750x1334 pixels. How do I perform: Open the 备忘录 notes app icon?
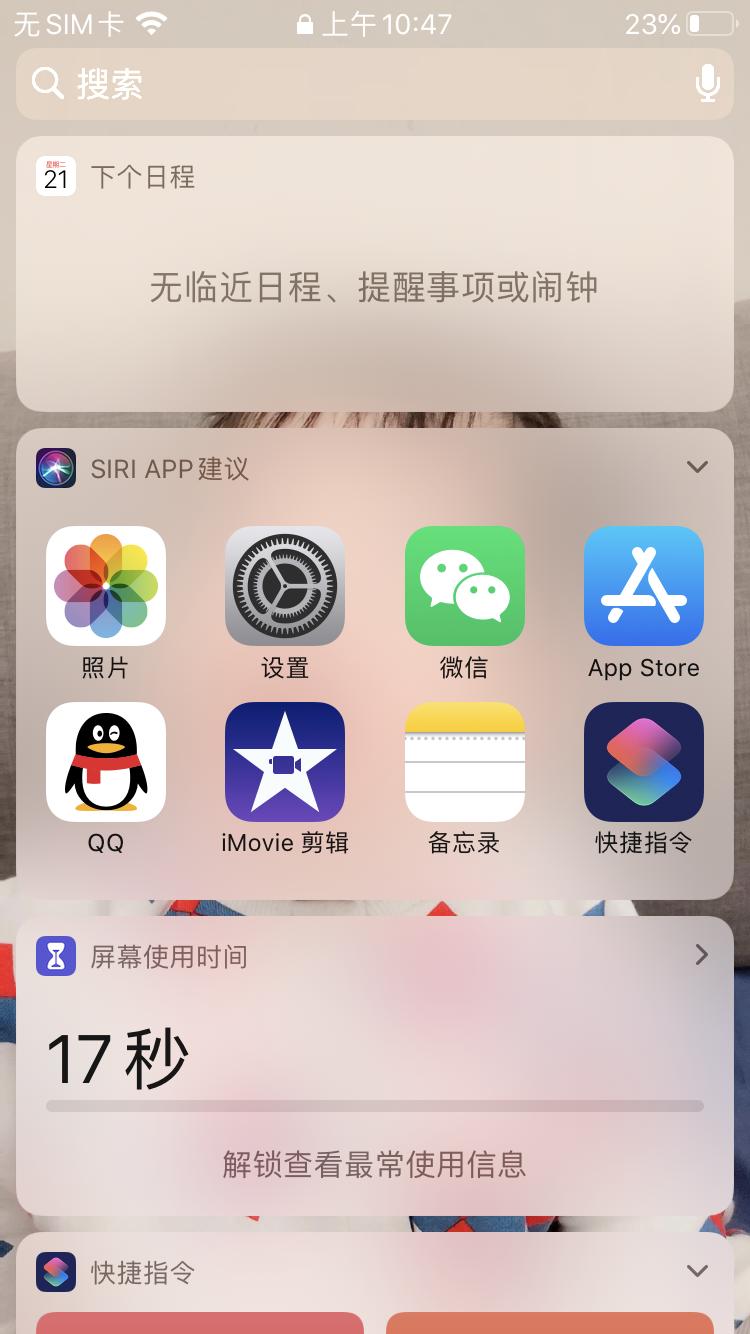465,761
